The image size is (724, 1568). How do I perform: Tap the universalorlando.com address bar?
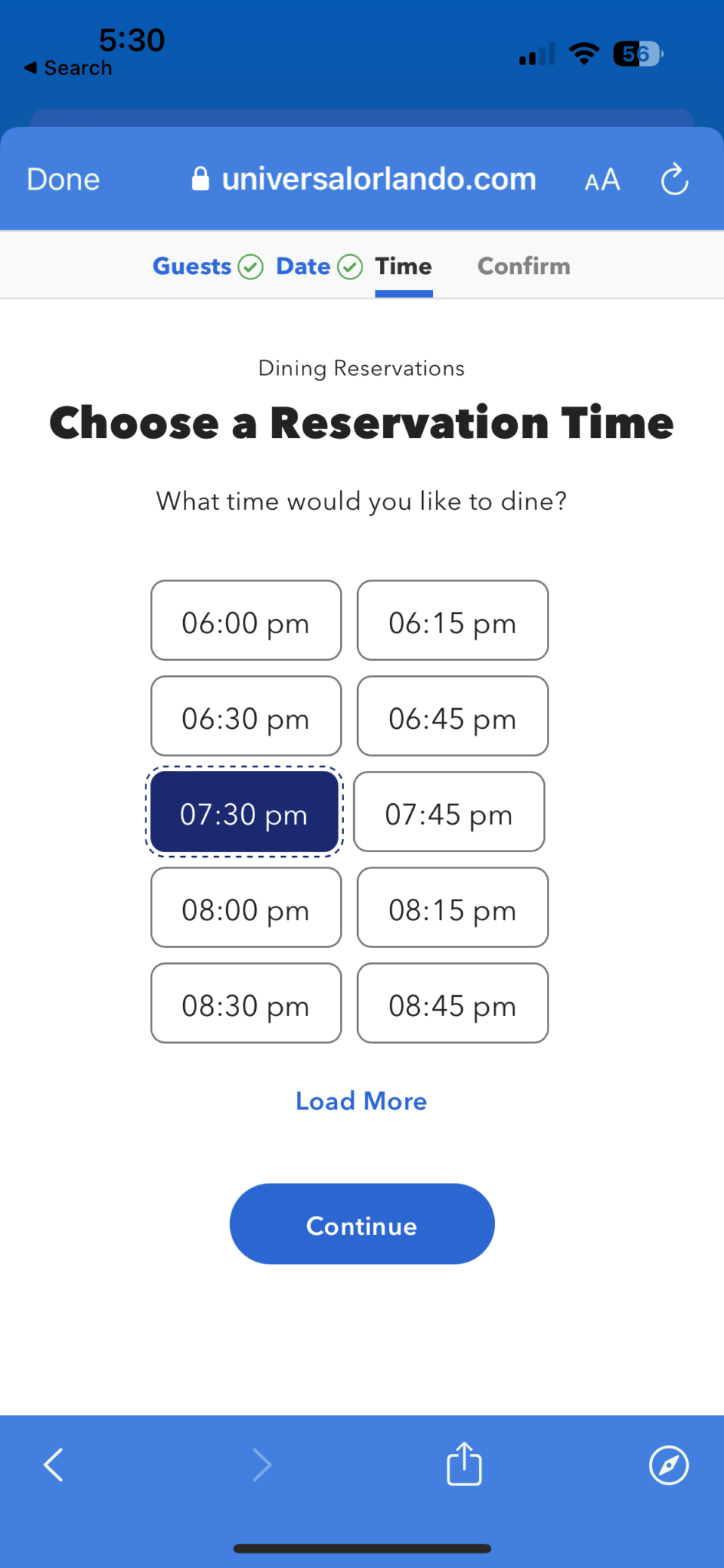click(378, 178)
